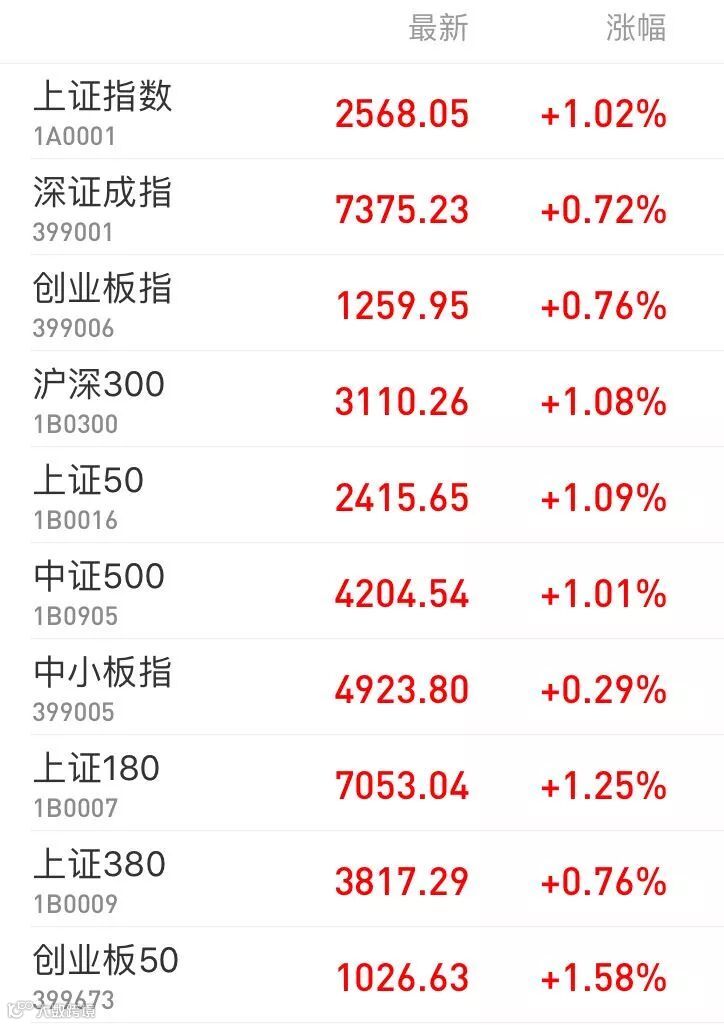The image size is (724, 1025).
Task: Open the 上证50 index row
Action: (362, 496)
